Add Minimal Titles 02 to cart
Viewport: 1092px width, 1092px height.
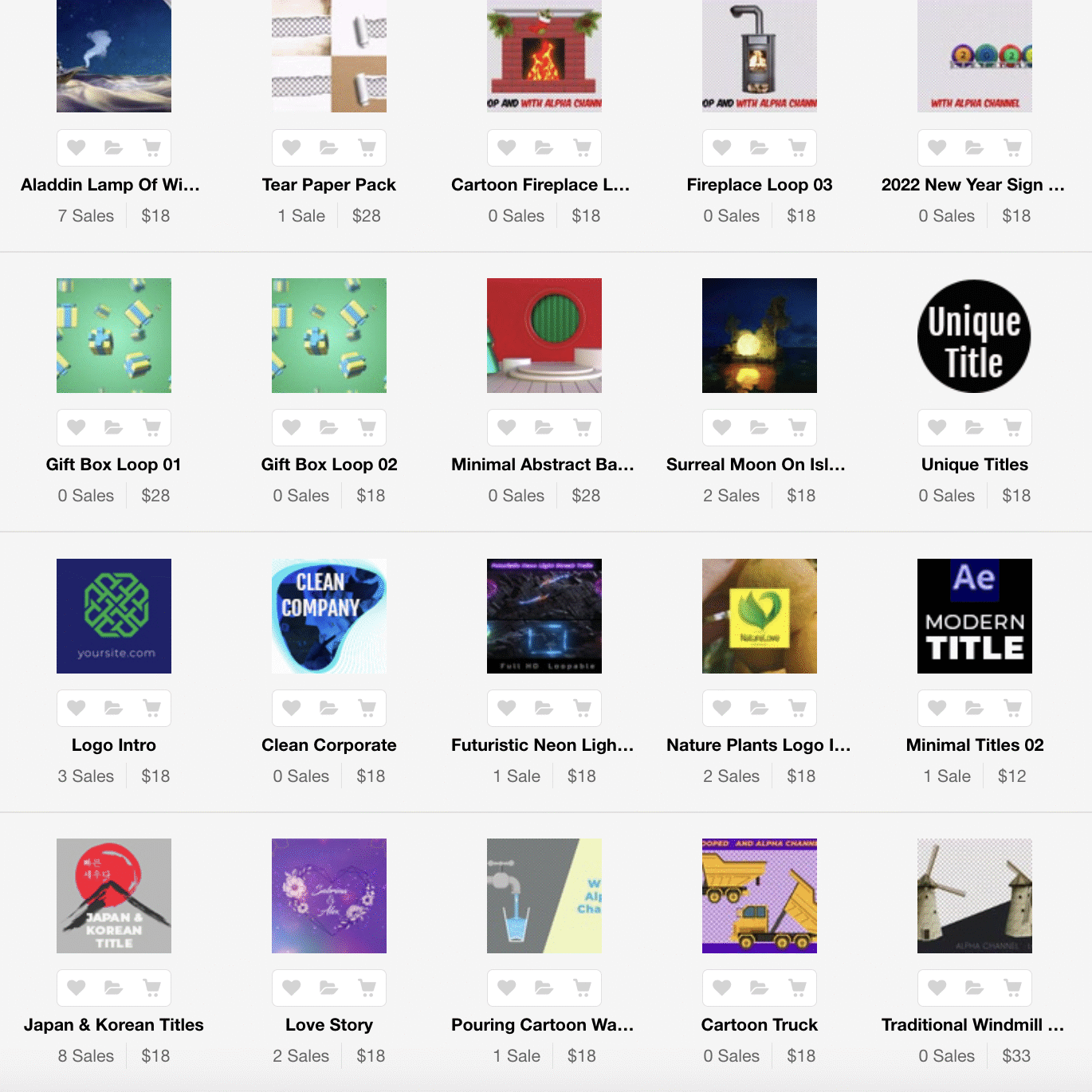1012,708
